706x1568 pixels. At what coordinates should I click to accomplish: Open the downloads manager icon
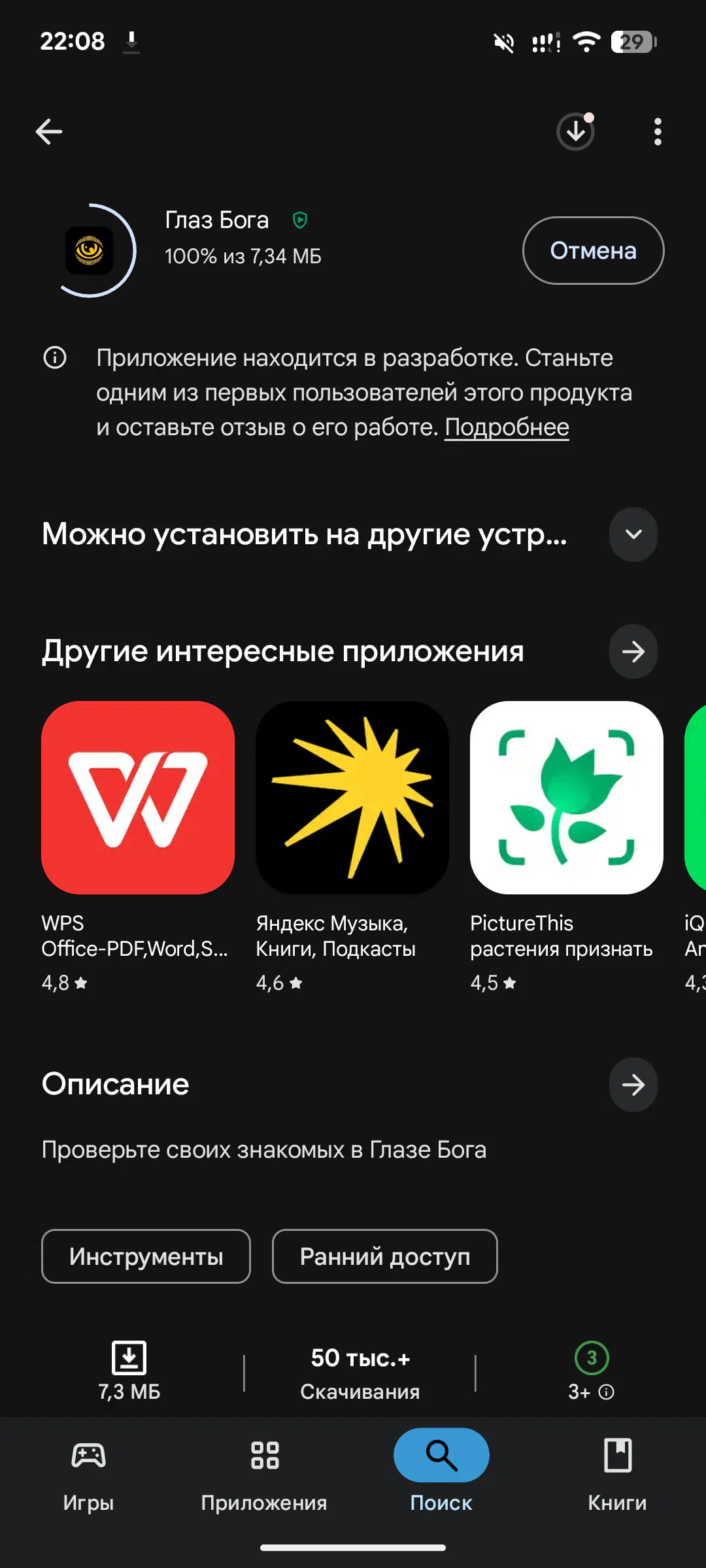(576, 131)
